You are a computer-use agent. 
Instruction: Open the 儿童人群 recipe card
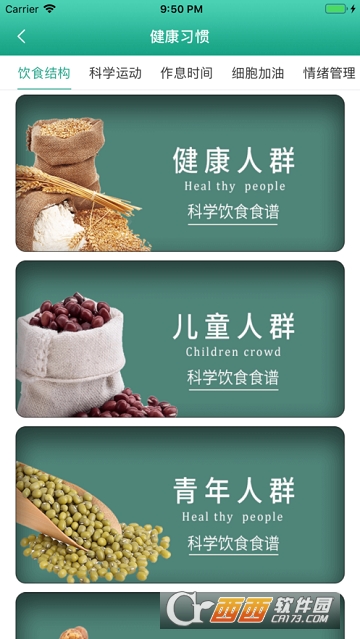coord(180,339)
